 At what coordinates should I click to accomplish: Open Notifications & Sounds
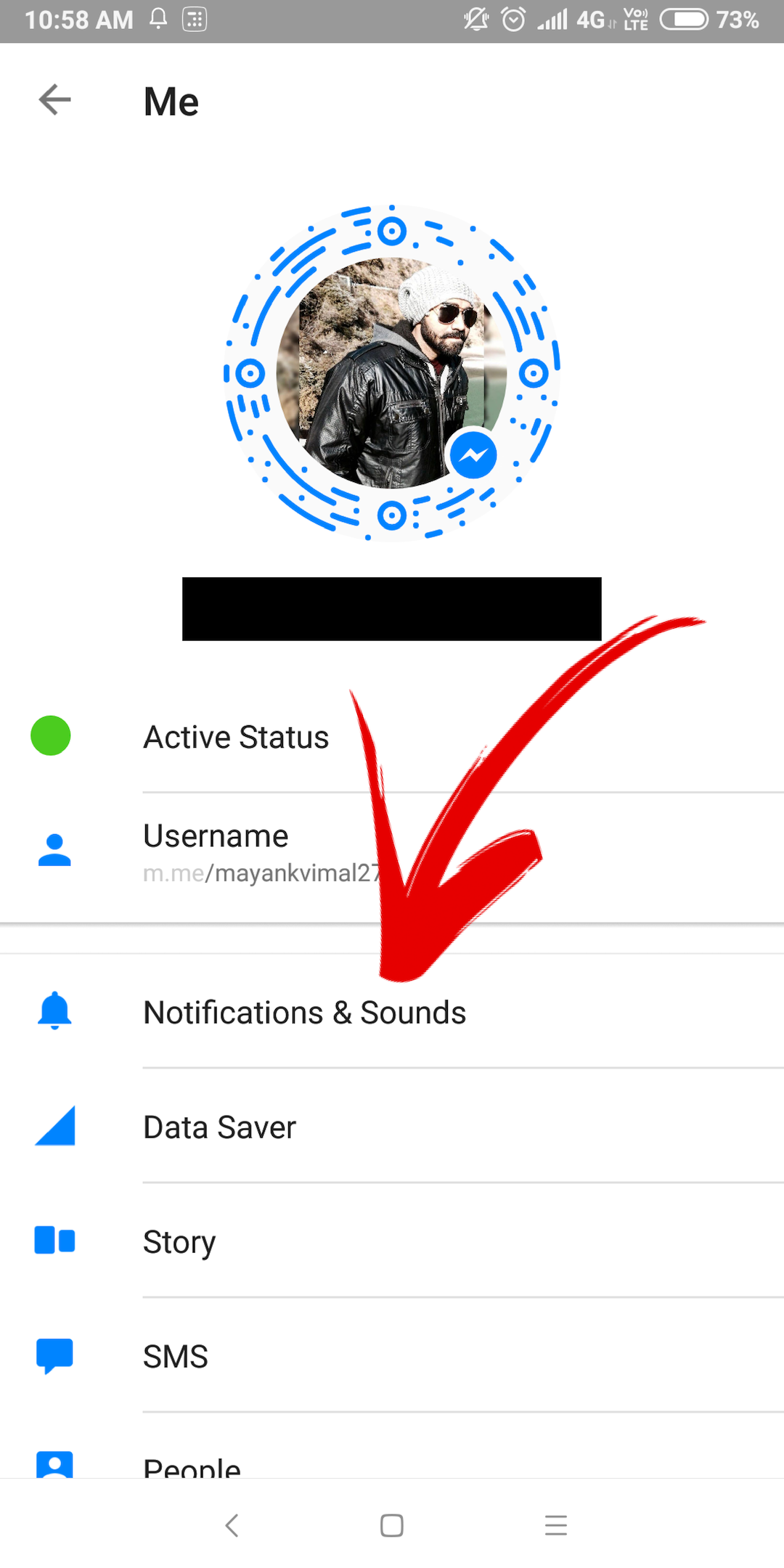click(x=392, y=1011)
